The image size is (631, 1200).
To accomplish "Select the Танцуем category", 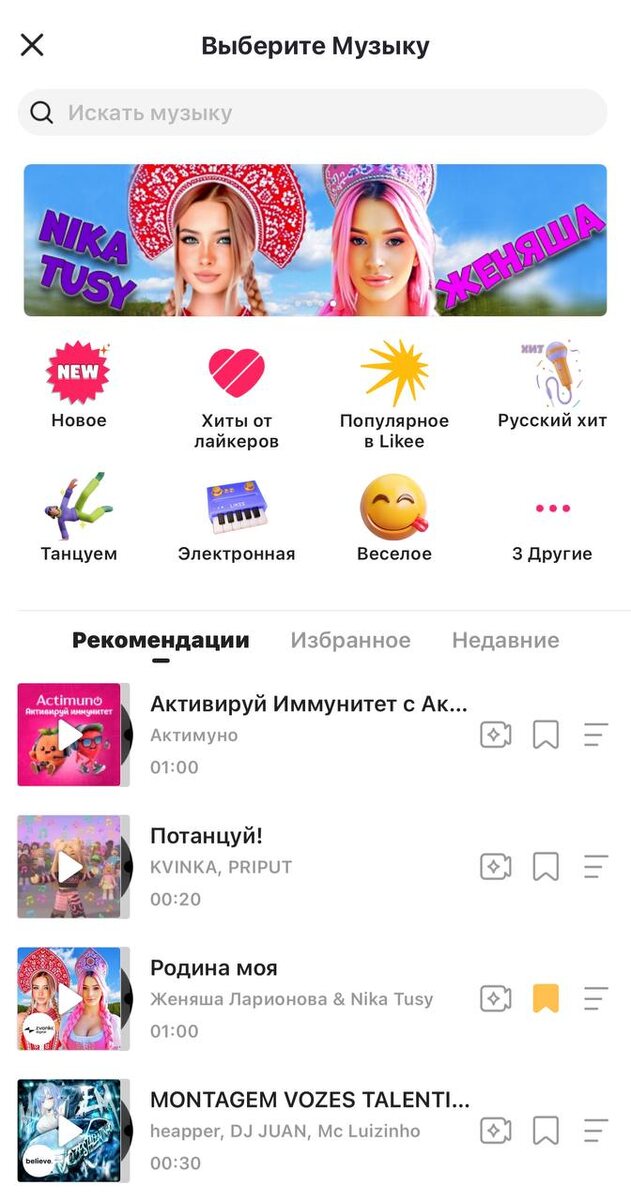I will coord(79,518).
